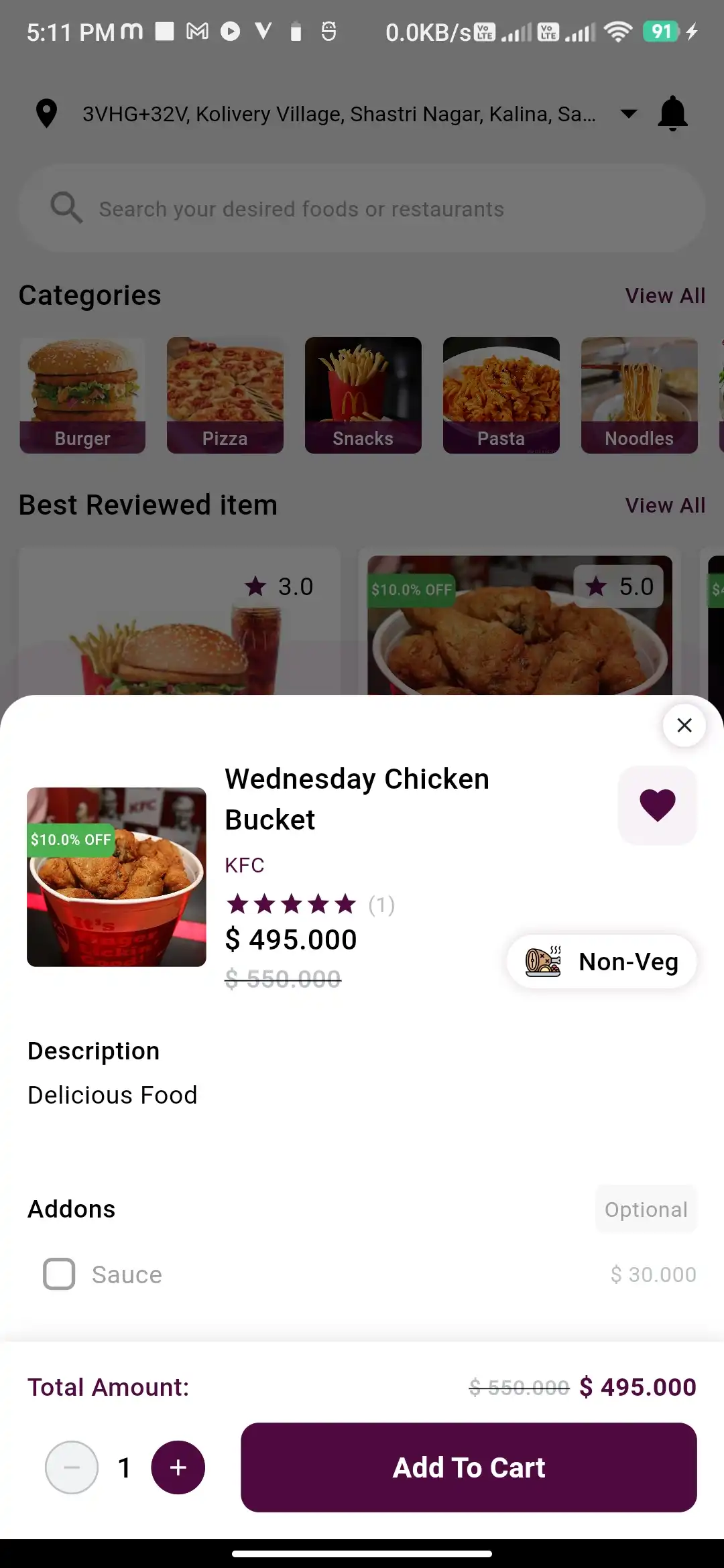Viewport: 724px width, 1568px height.
Task: View all Best Reviewed items
Action: coord(664,505)
